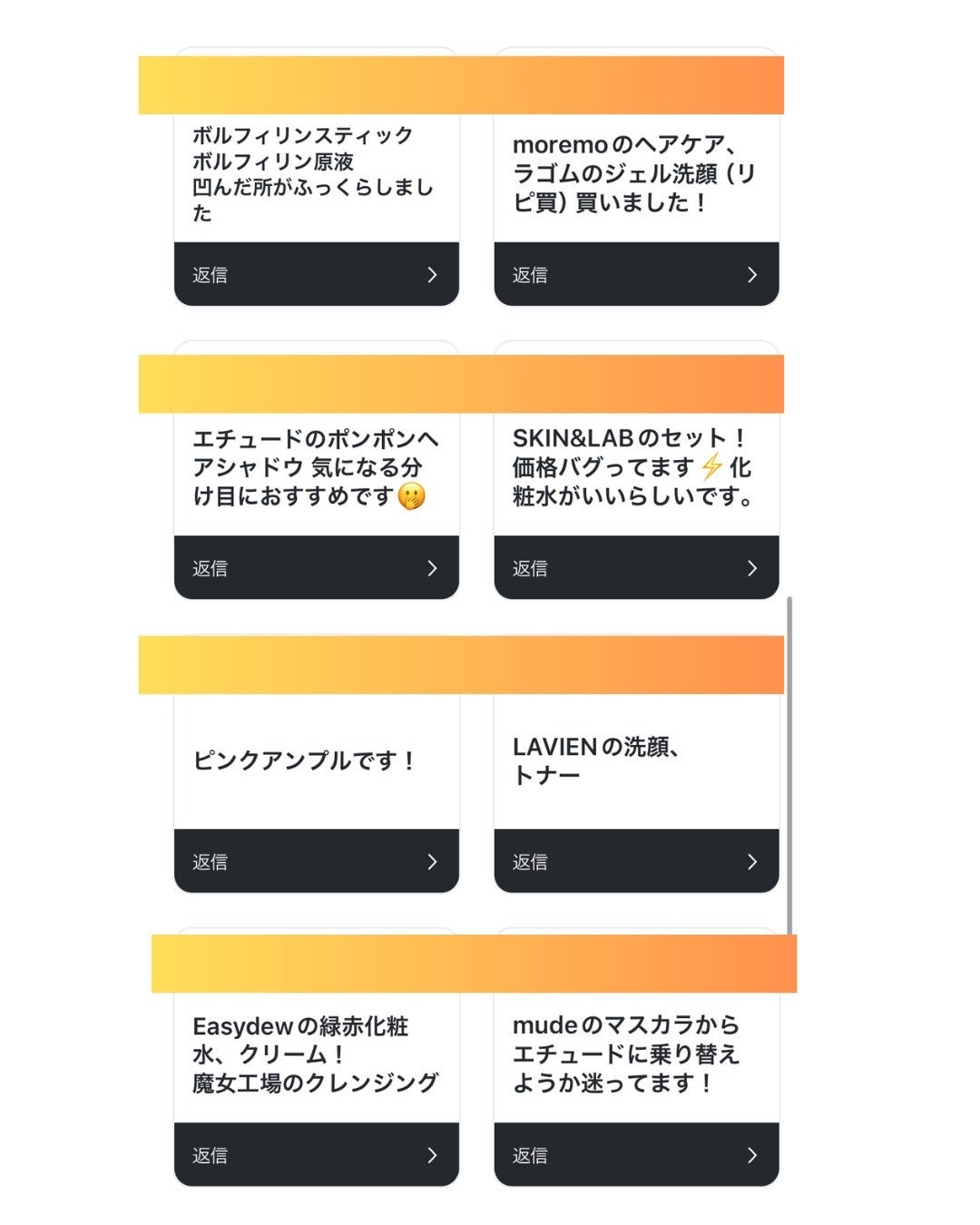Image resolution: width=980 pixels, height=1225 pixels.
Task: Click the chevron arrow on the moremo haircare comment
Action: click(751, 274)
